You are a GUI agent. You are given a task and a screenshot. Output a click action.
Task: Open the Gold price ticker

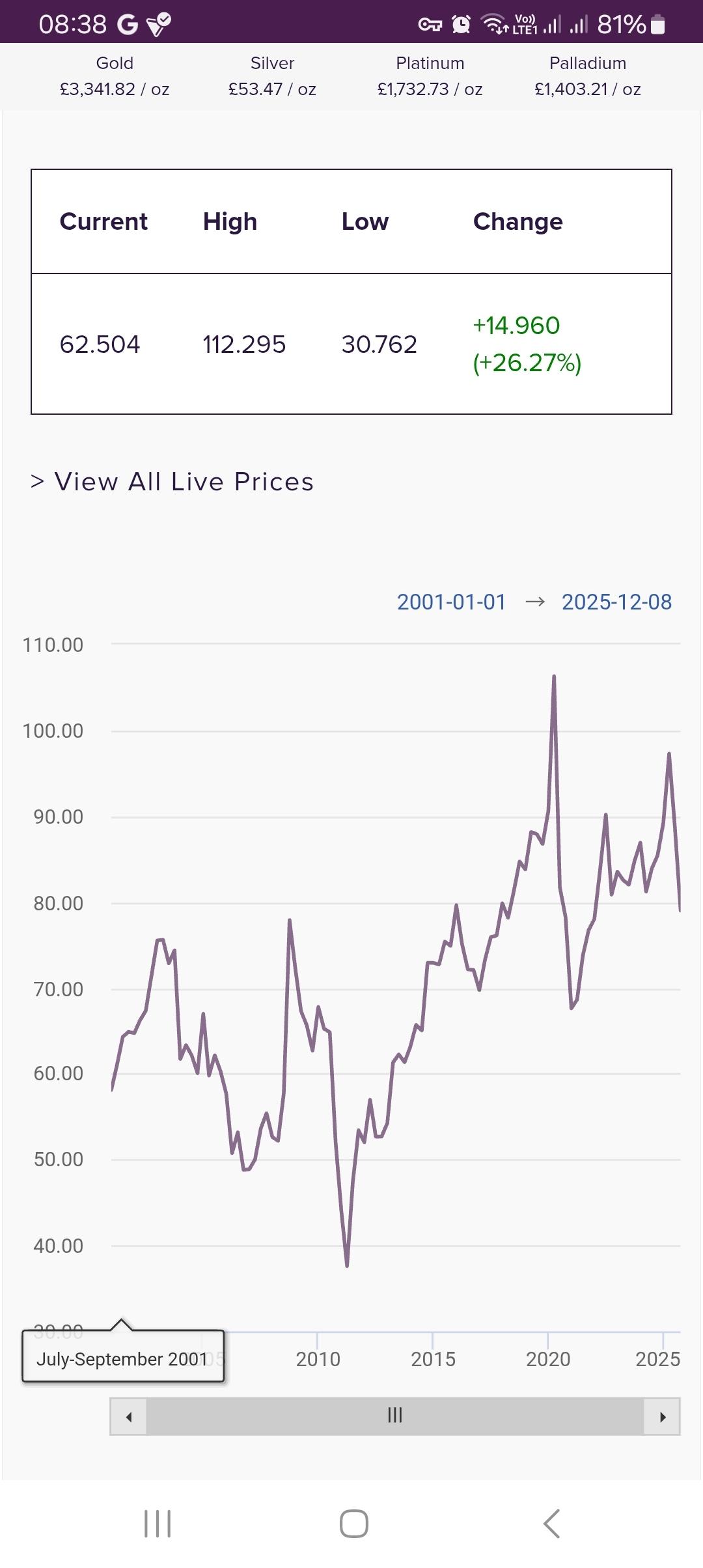pyautogui.click(x=115, y=76)
